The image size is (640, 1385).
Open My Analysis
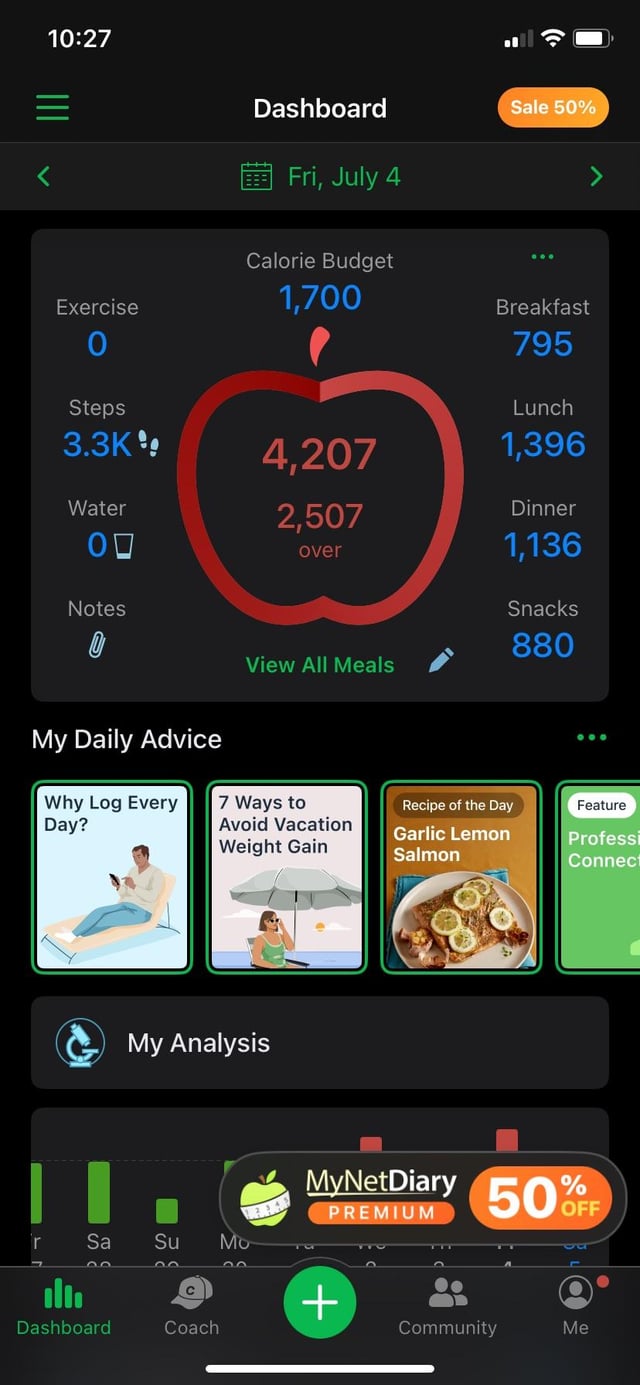(x=320, y=1042)
